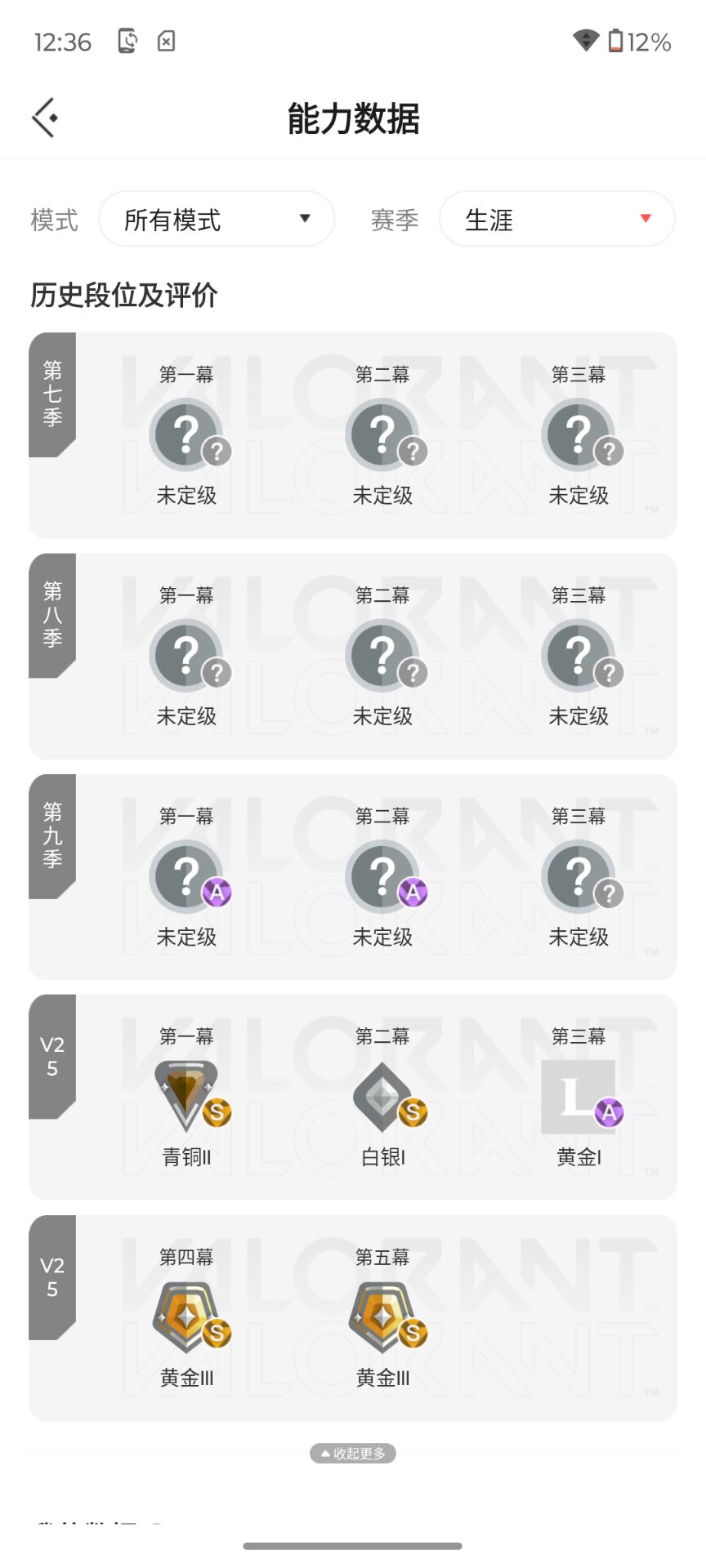Go back from the 能力数据 page
The image size is (706, 1568).
click(x=45, y=118)
